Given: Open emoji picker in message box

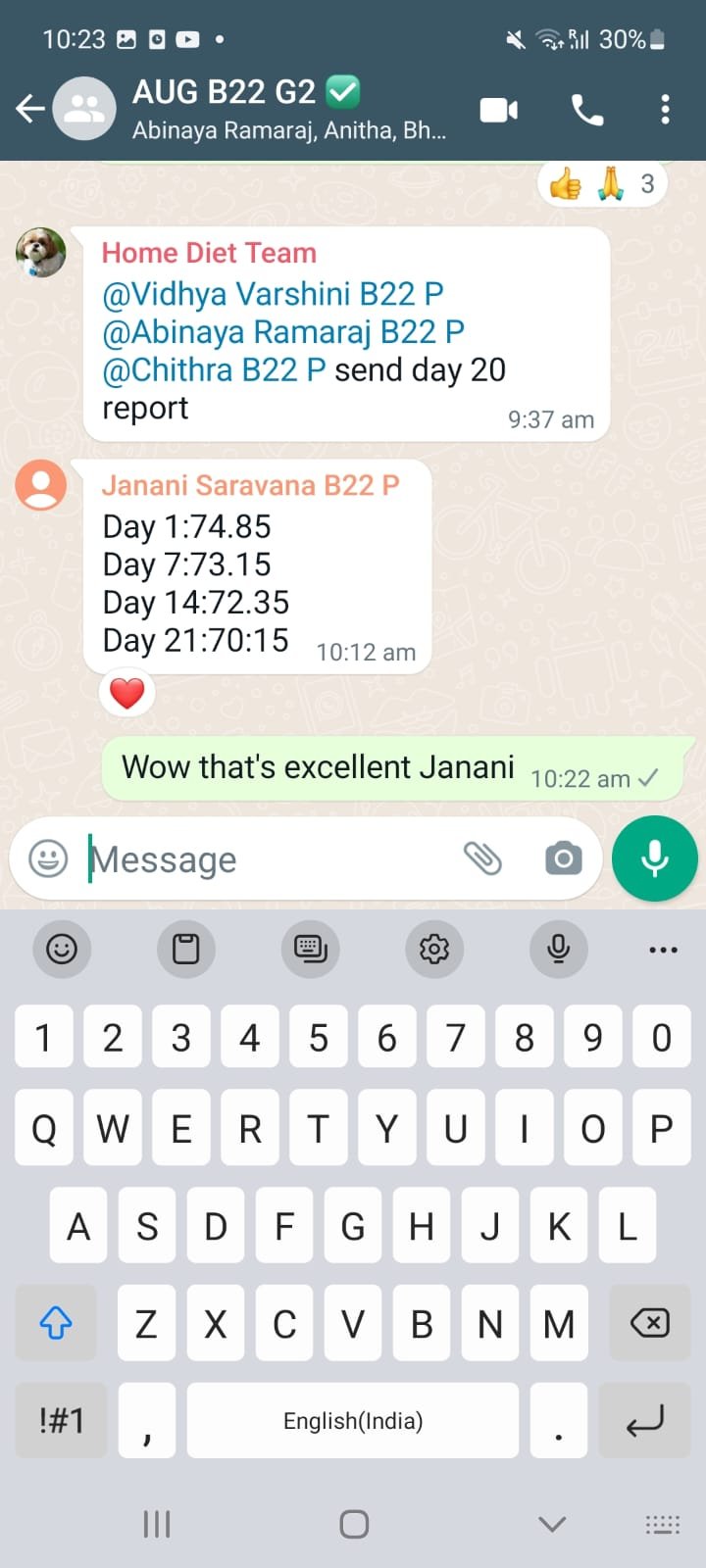Looking at the screenshot, I should tap(48, 859).
